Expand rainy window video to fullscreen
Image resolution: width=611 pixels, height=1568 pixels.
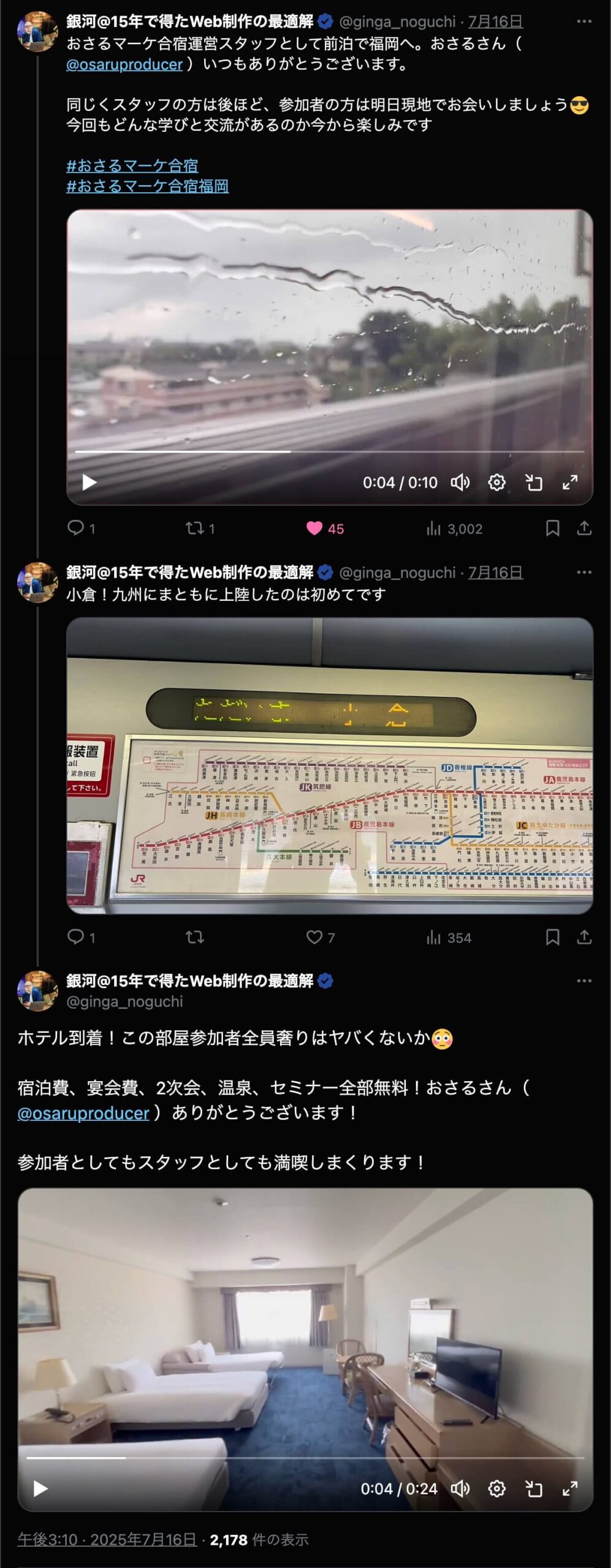tap(570, 483)
